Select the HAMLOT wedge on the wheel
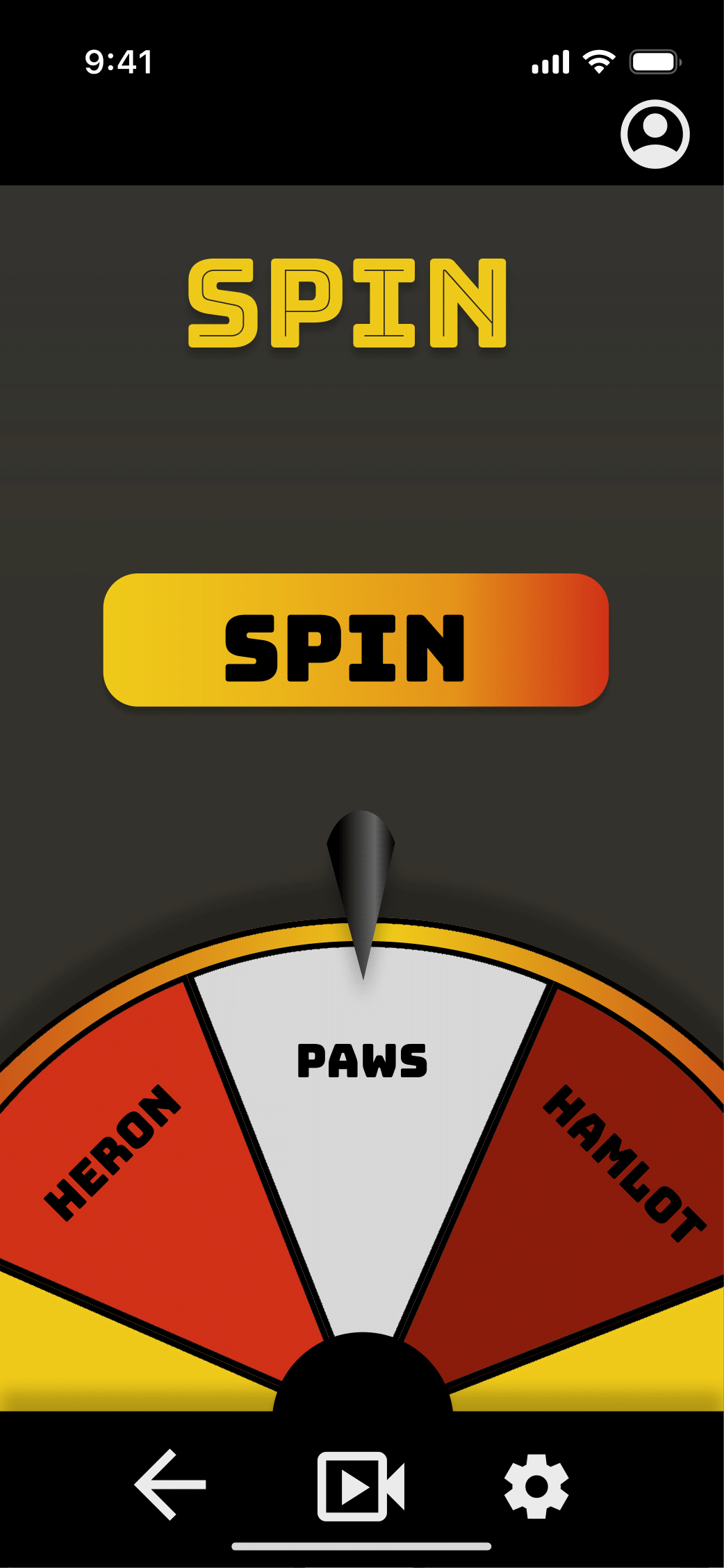Image resolution: width=724 pixels, height=1568 pixels. (x=611, y=1161)
